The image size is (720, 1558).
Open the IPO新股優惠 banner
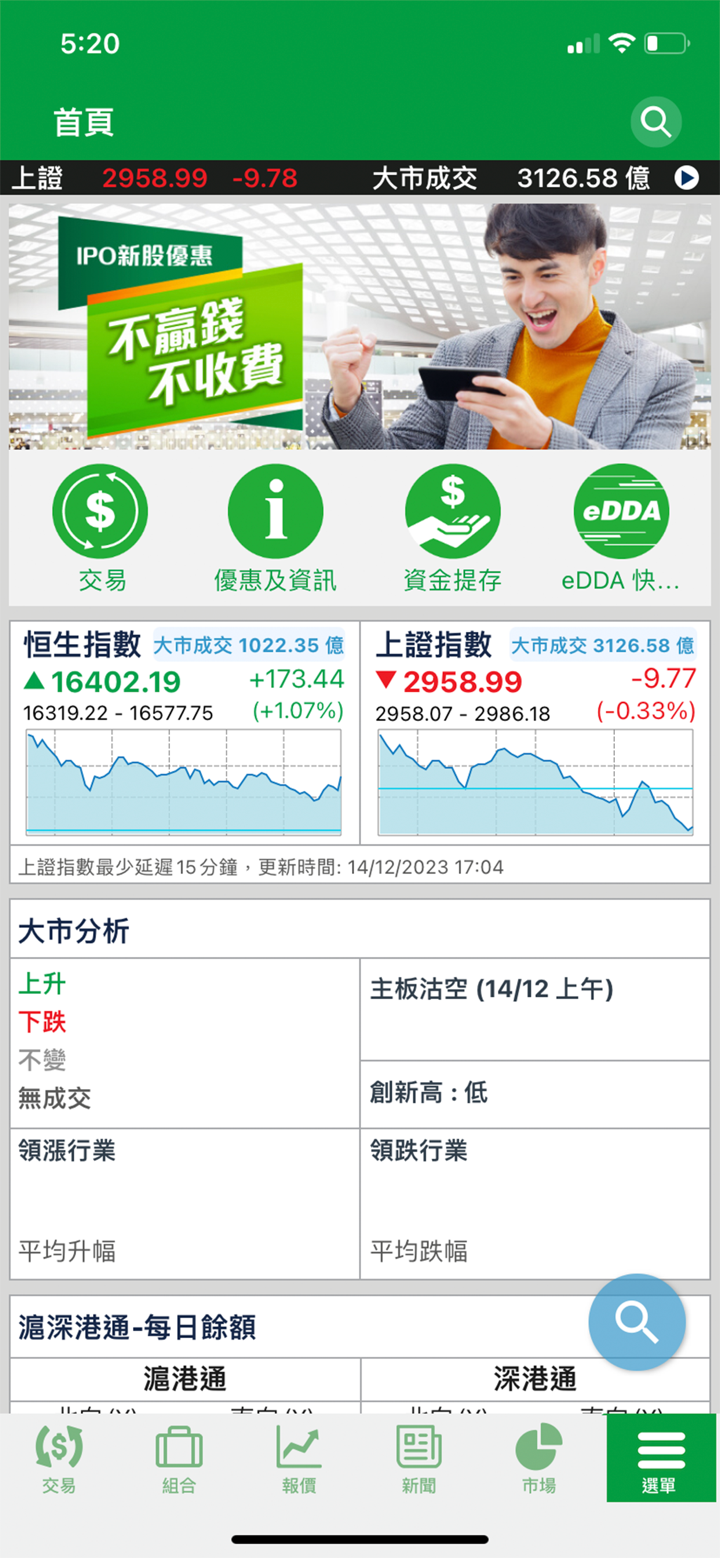click(360, 327)
